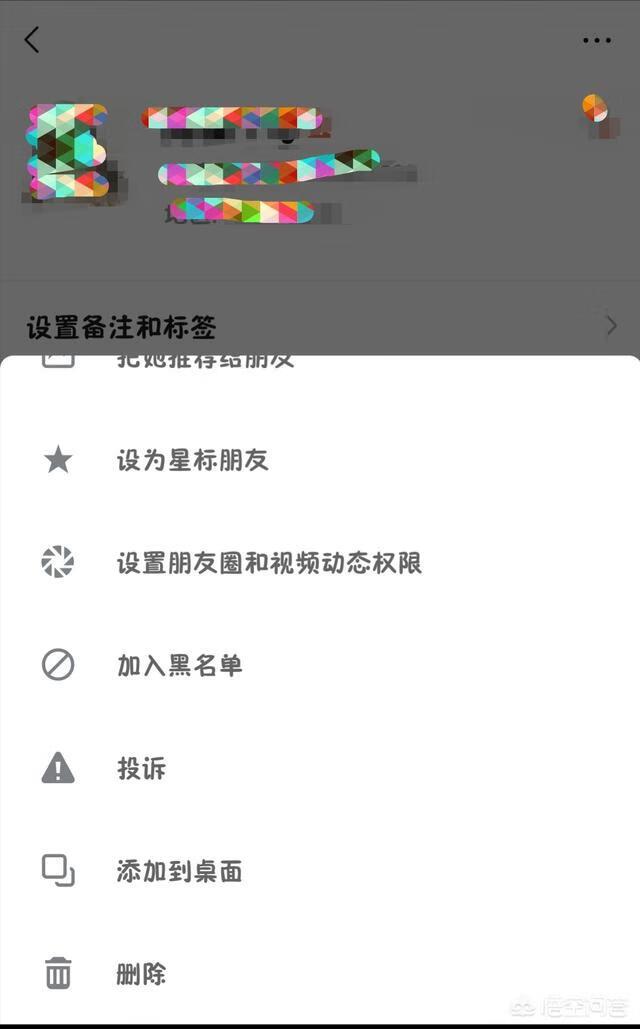This screenshot has height=1029, width=640.
Task: Select 添加到桌面 option
Action: tap(180, 871)
